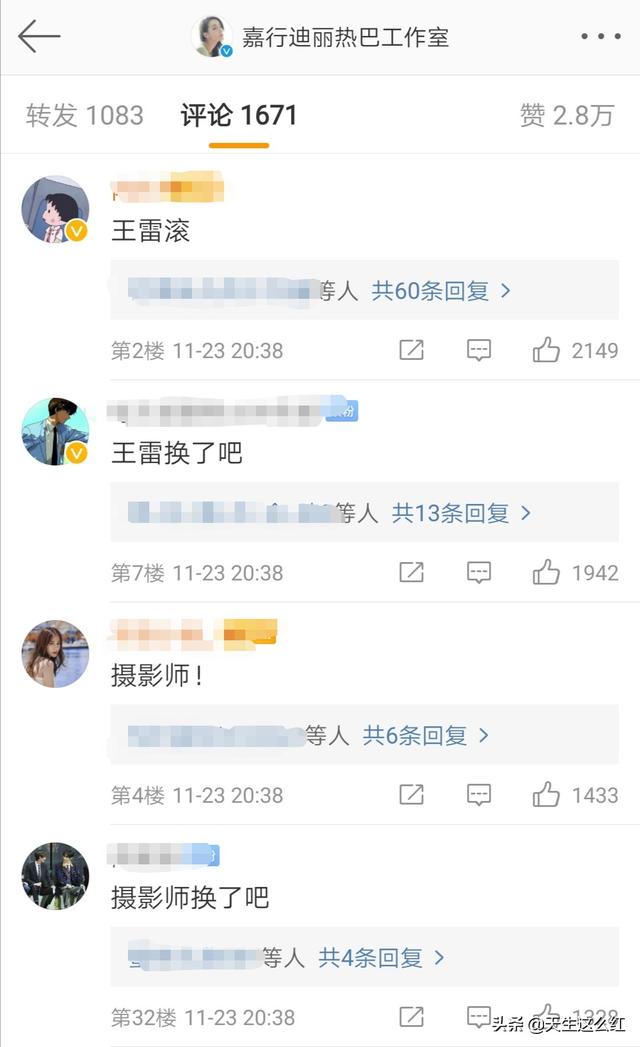This screenshot has height=1047, width=640.
Task: Switch to the 赞 2.8万 tab
Action: [566, 115]
